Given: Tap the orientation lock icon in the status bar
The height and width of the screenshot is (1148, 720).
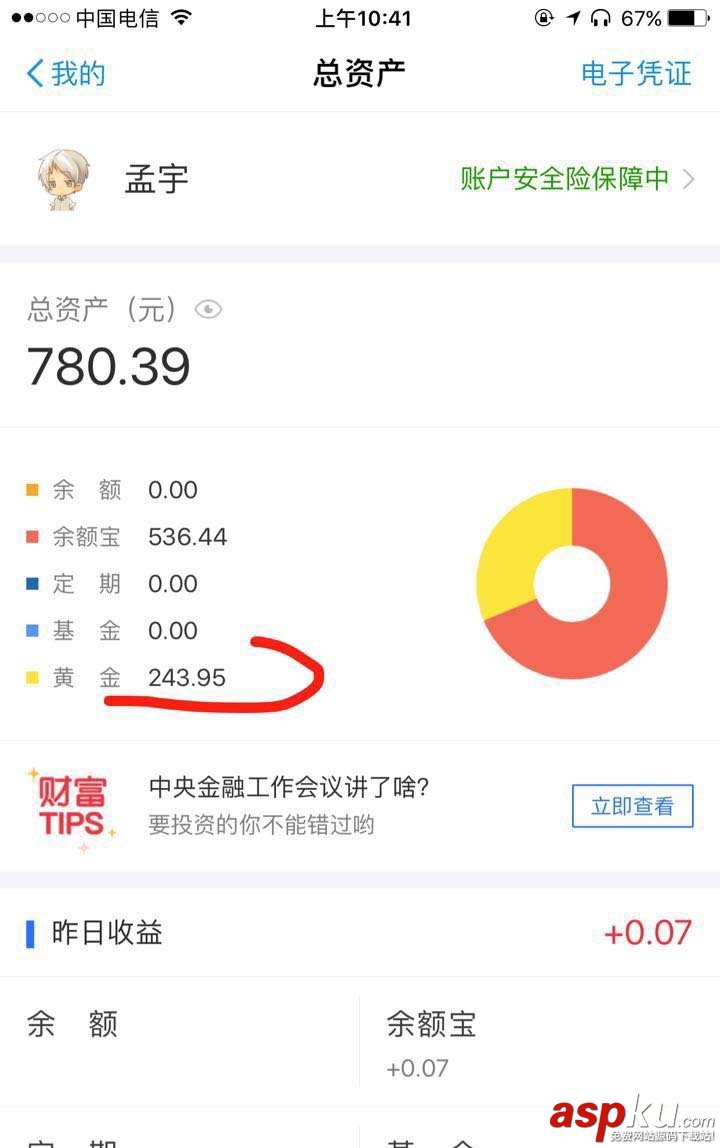Looking at the screenshot, I should [x=543, y=18].
